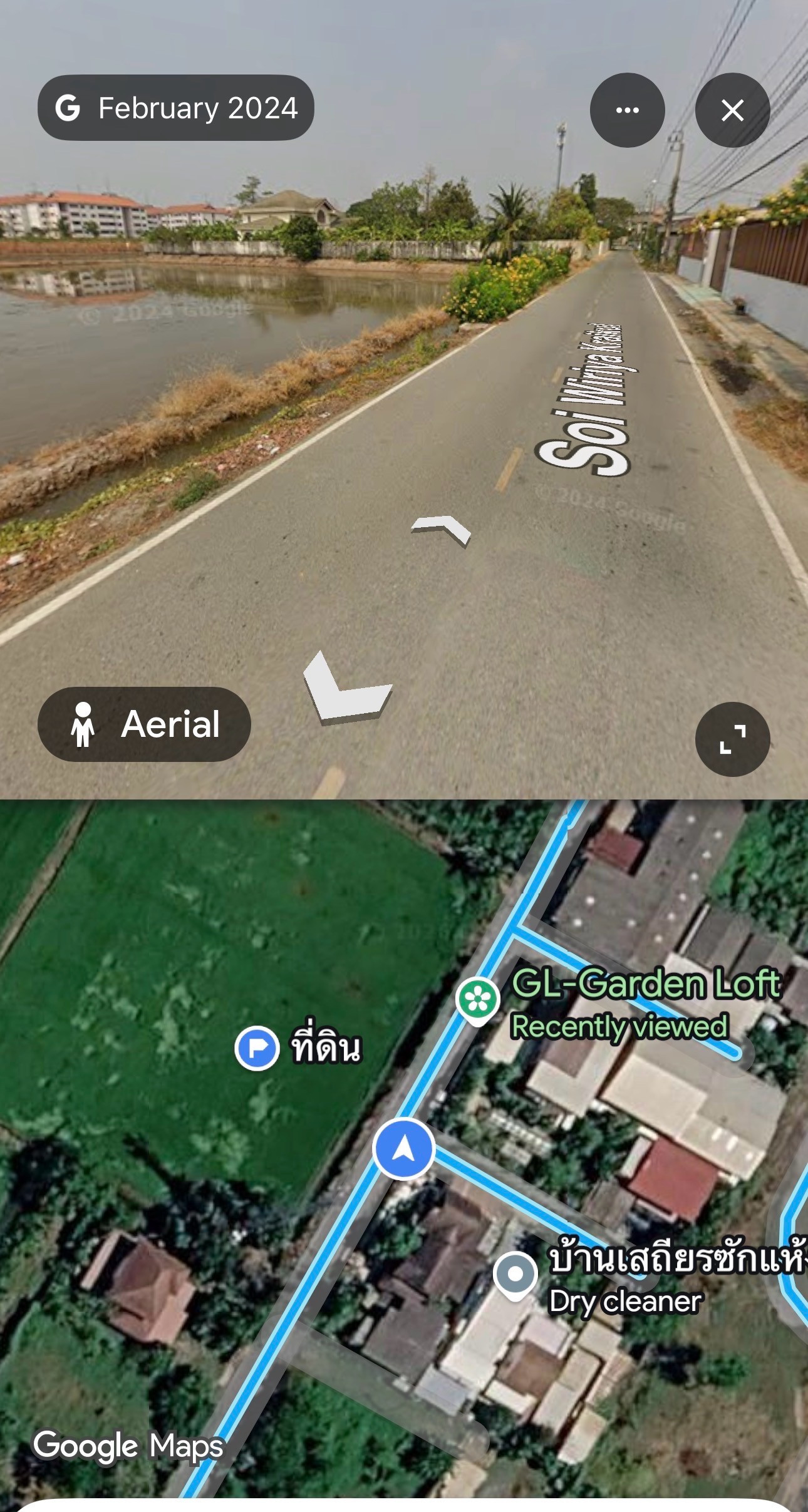Switch to the Aerial view
This screenshot has height=1512, width=808.
(x=144, y=724)
